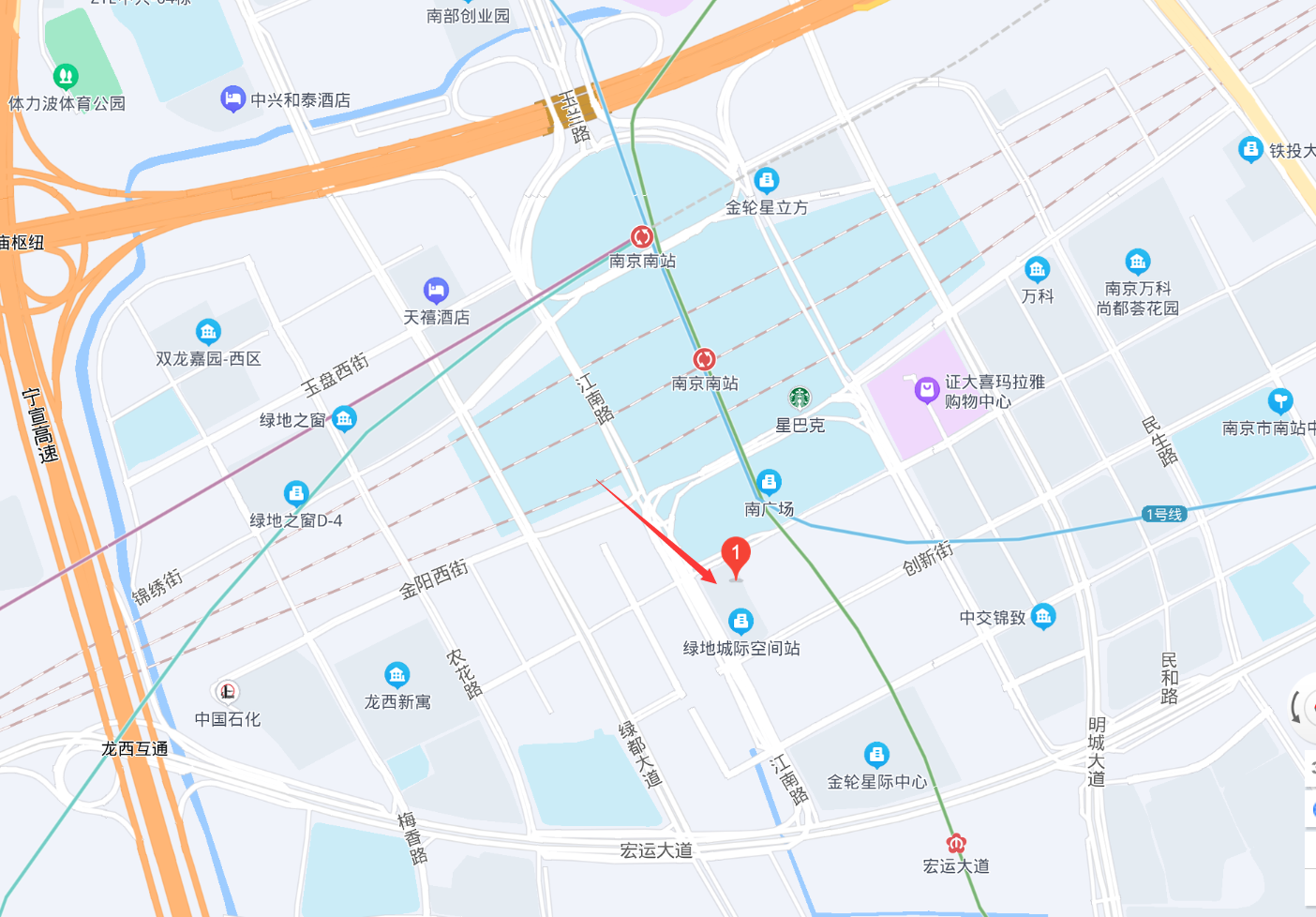Open 证大喜玛拉雅购物中心 shopping marker
1316x917 pixels.
click(926, 389)
